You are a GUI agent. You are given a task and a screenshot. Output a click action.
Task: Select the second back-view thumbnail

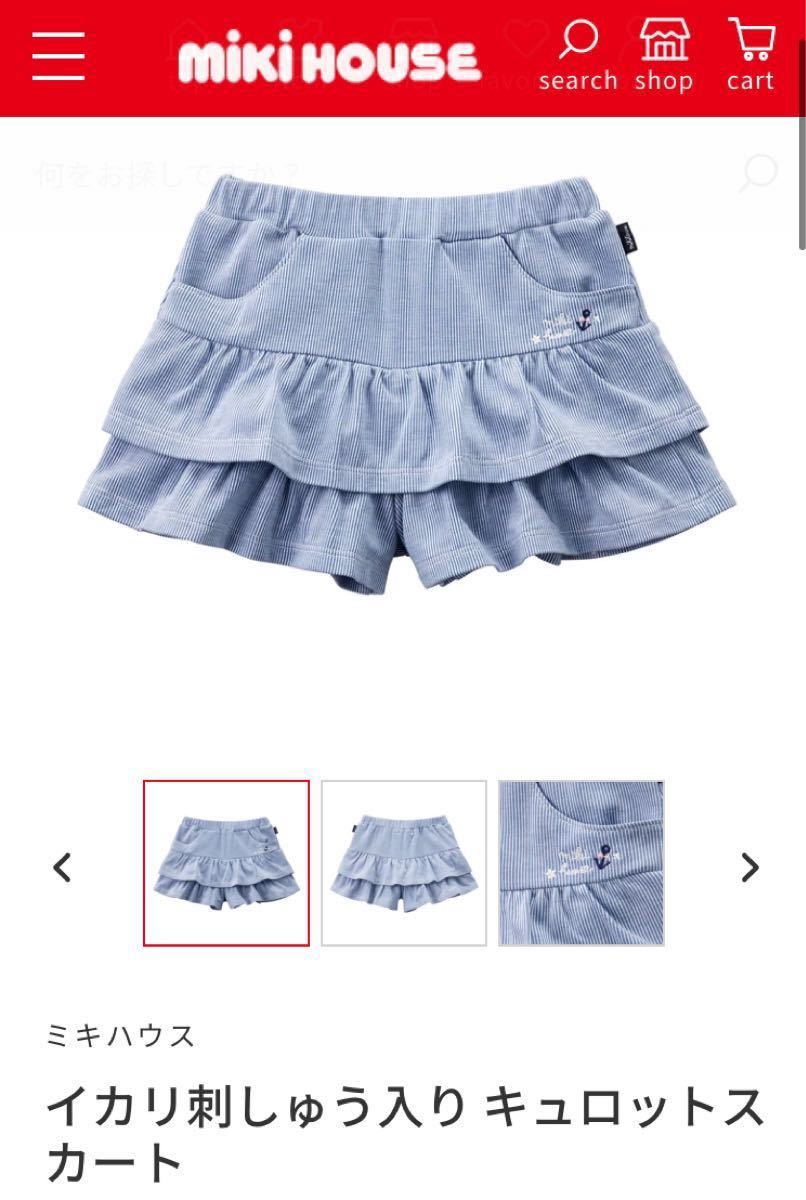(x=404, y=863)
